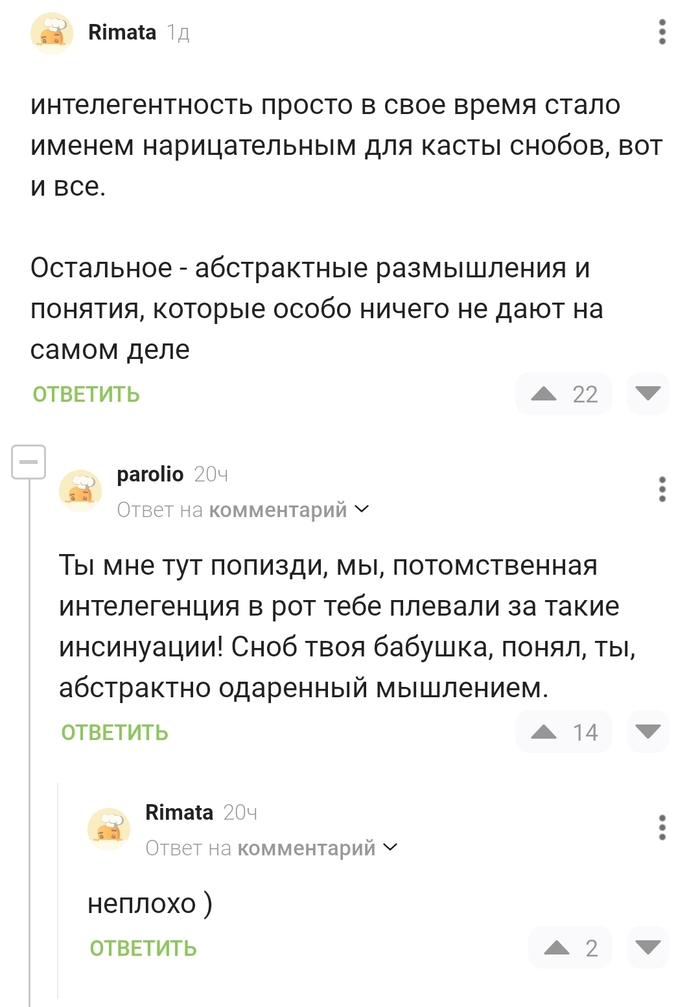Downvote the comment rated 22
Viewport: 700px width, 1007px height.
[650, 394]
